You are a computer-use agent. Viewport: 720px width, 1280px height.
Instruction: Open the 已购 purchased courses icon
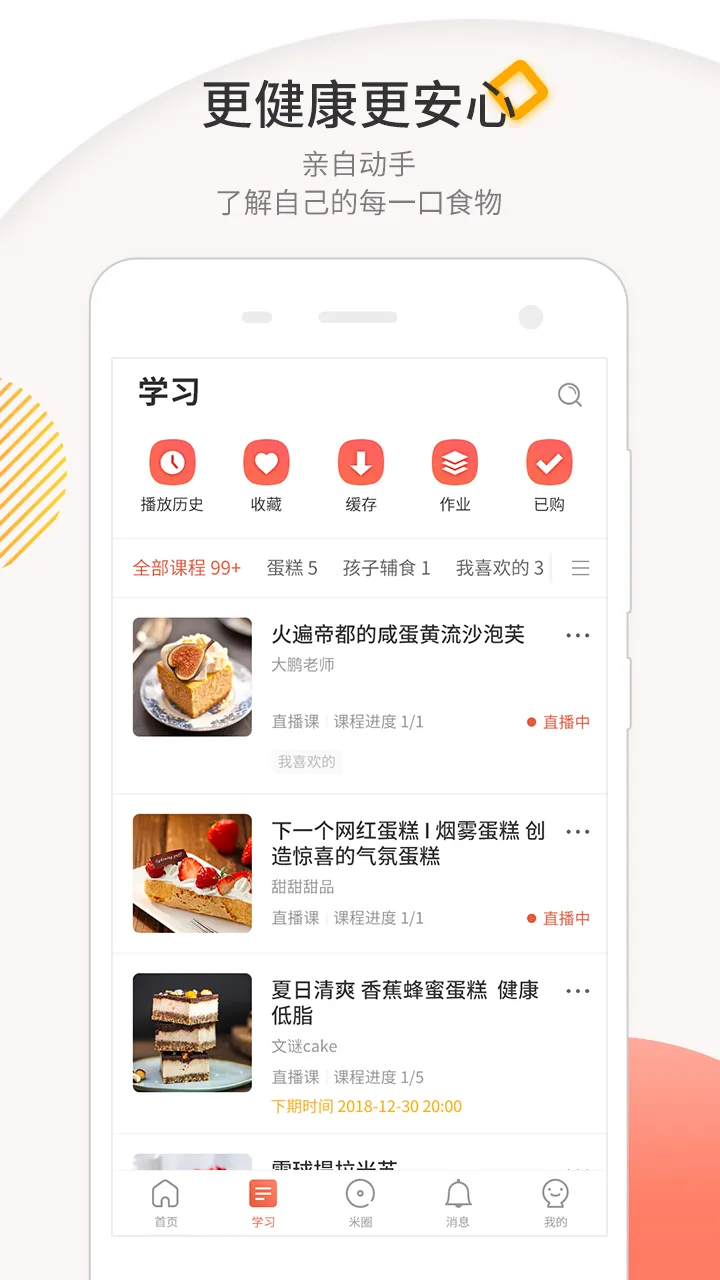pyautogui.click(x=549, y=463)
